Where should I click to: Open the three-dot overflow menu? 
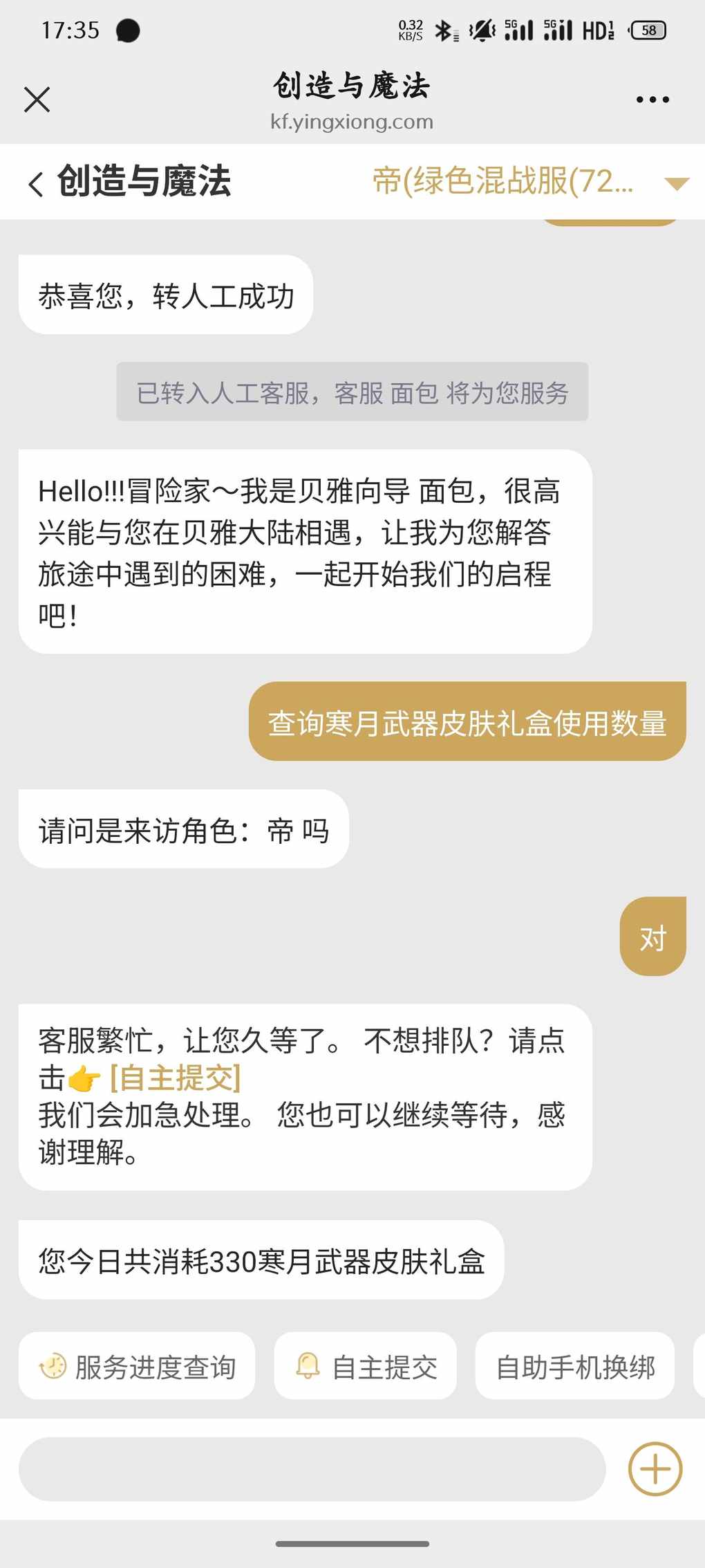coord(652,100)
